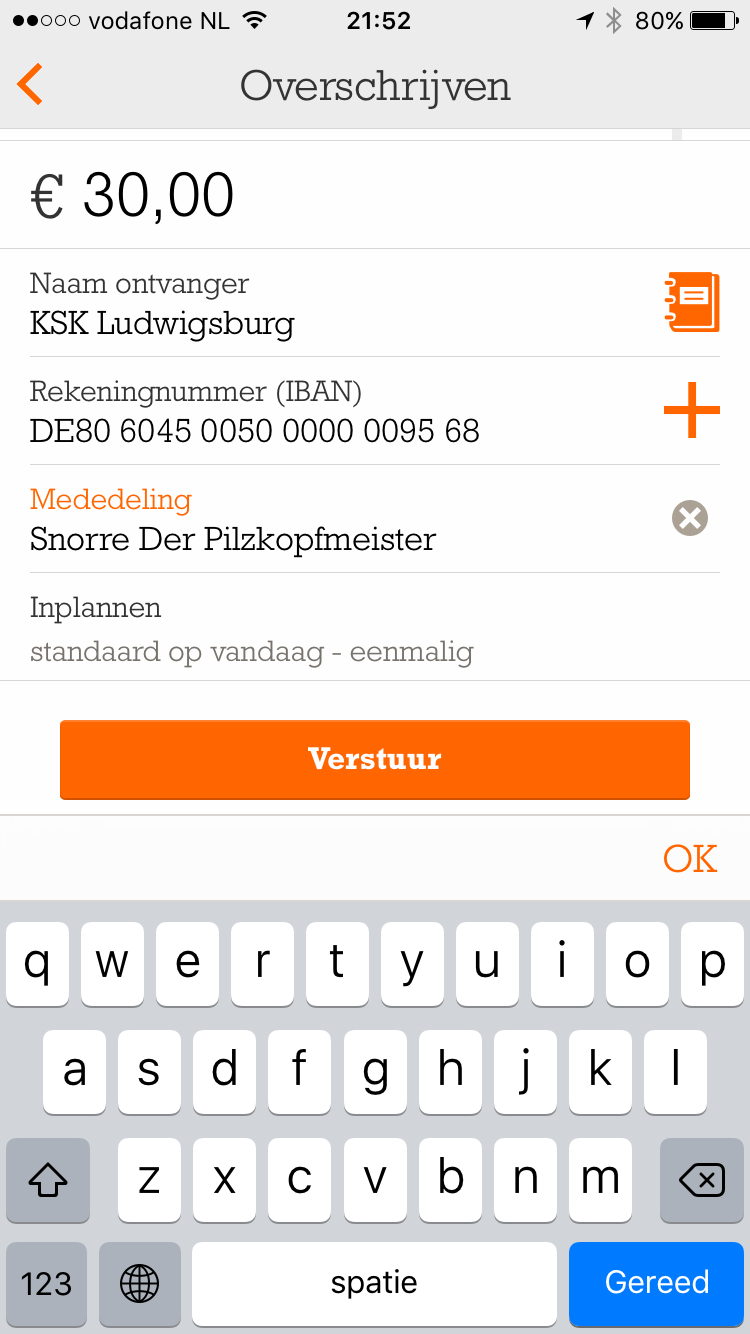750x1334 pixels.
Task: Change keyboard language with the globe key
Action: 139,1283
